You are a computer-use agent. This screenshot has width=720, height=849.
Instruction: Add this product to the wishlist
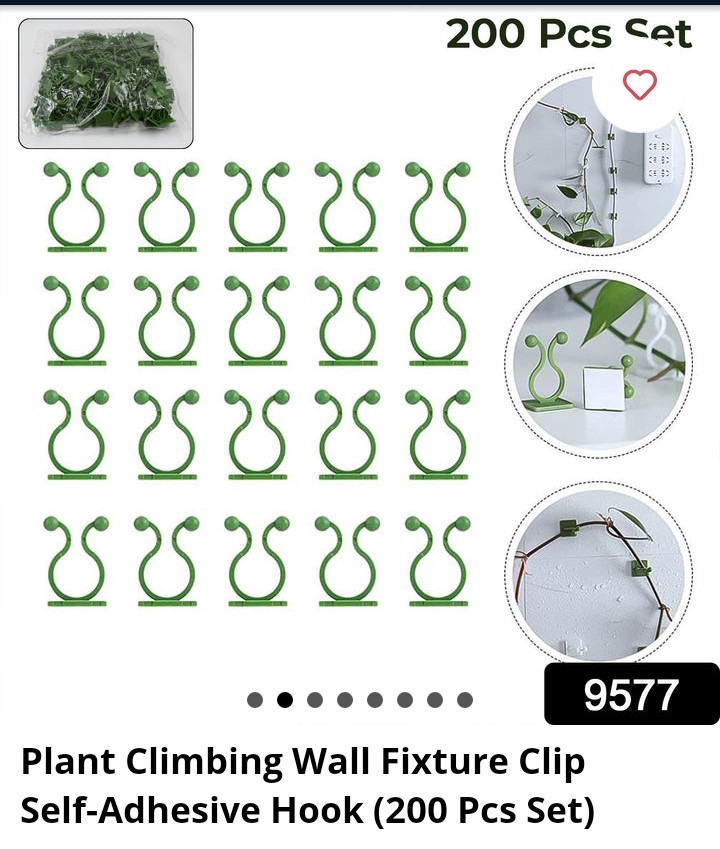[x=640, y=85]
